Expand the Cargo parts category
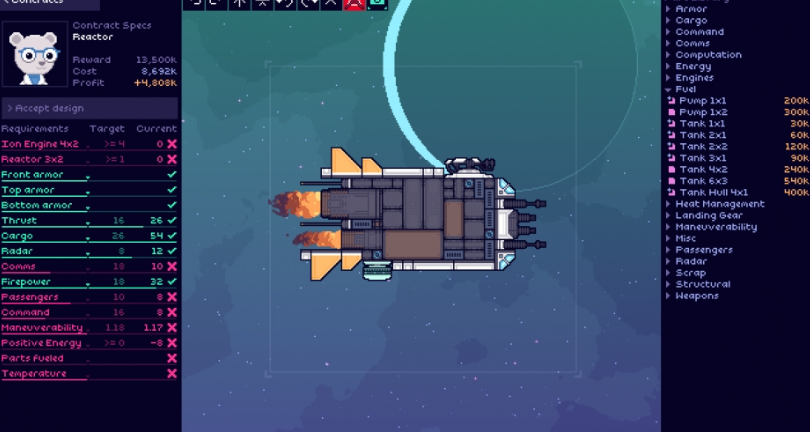This screenshot has height=432, width=810. point(691,20)
